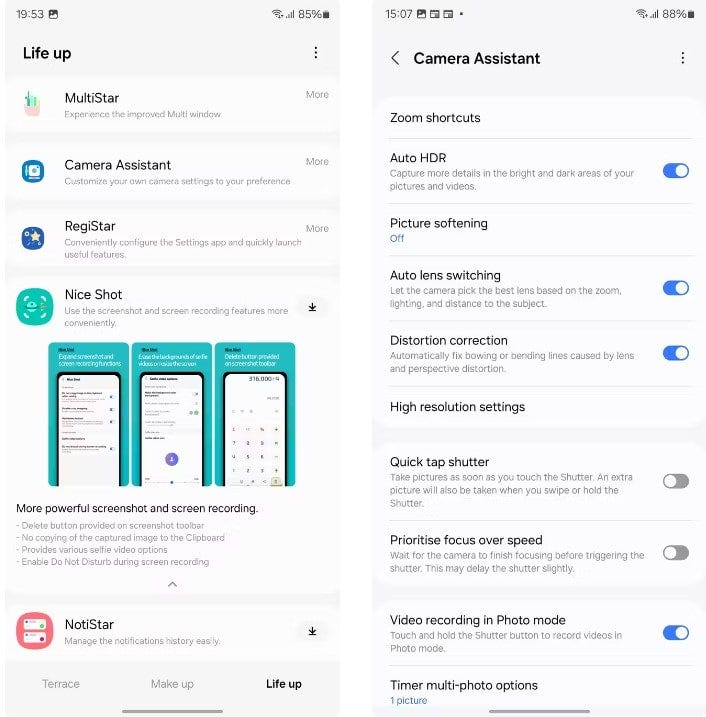Collapse the Nice Shot details
Image resolution: width=706 pixels, height=717 pixels.
click(x=172, y=584)
